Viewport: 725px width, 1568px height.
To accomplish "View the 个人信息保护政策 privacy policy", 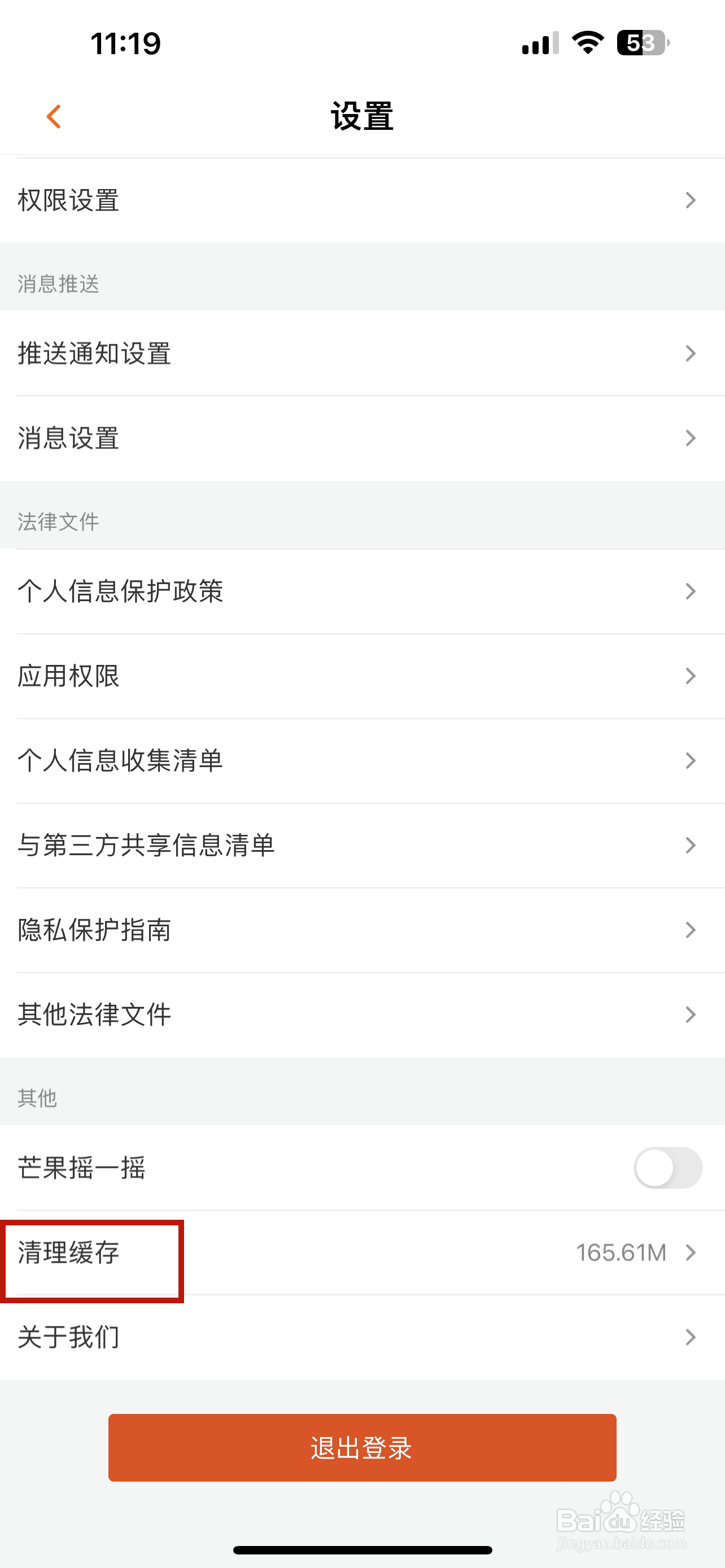I will 362,590.
